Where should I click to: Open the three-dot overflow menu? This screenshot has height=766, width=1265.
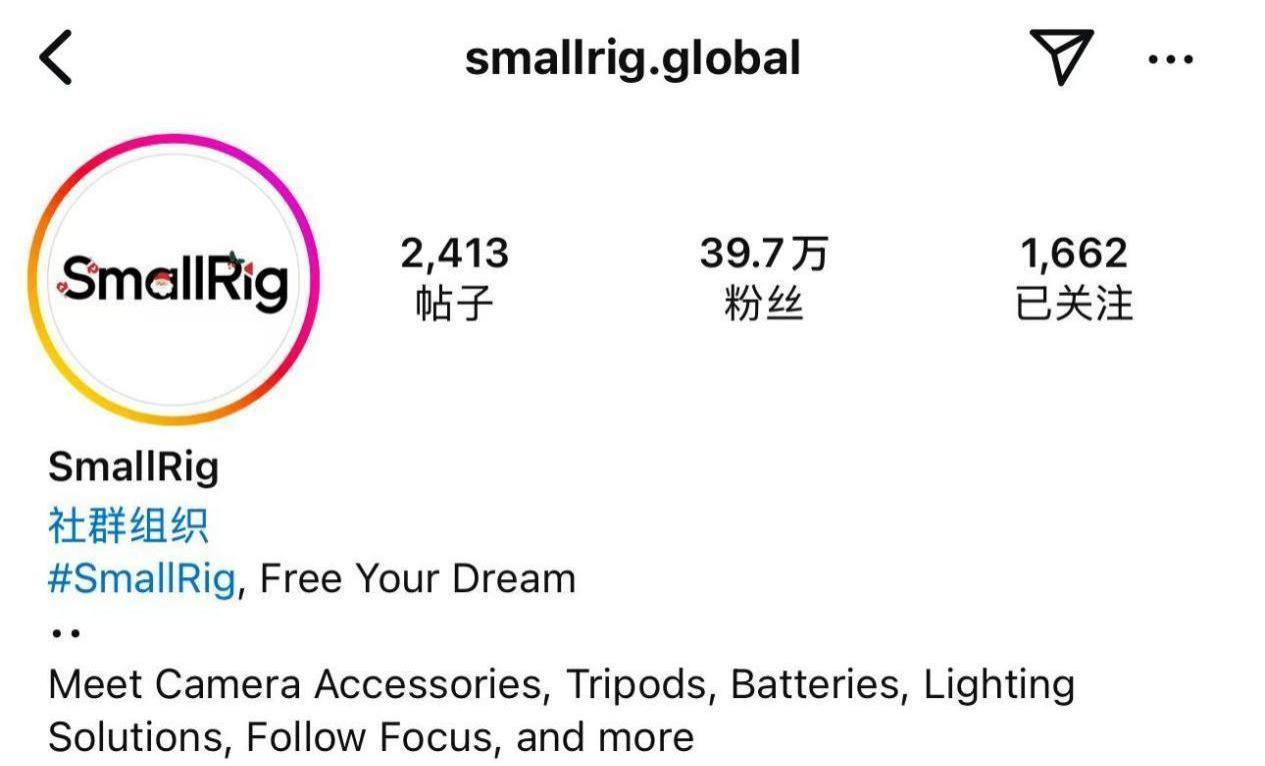click(x=1169, y=59)
